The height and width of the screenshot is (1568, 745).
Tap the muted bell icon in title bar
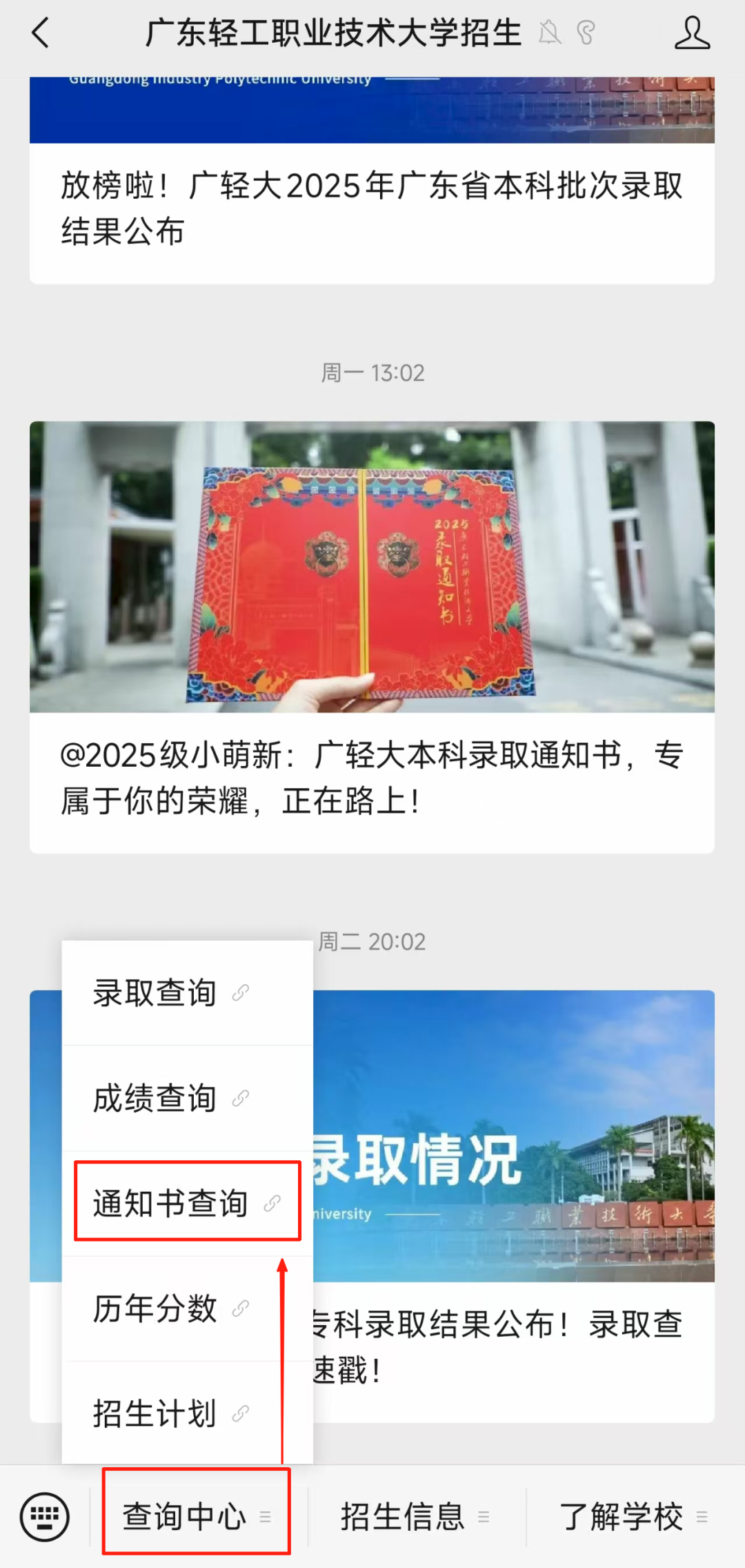[x=548, y=32]
